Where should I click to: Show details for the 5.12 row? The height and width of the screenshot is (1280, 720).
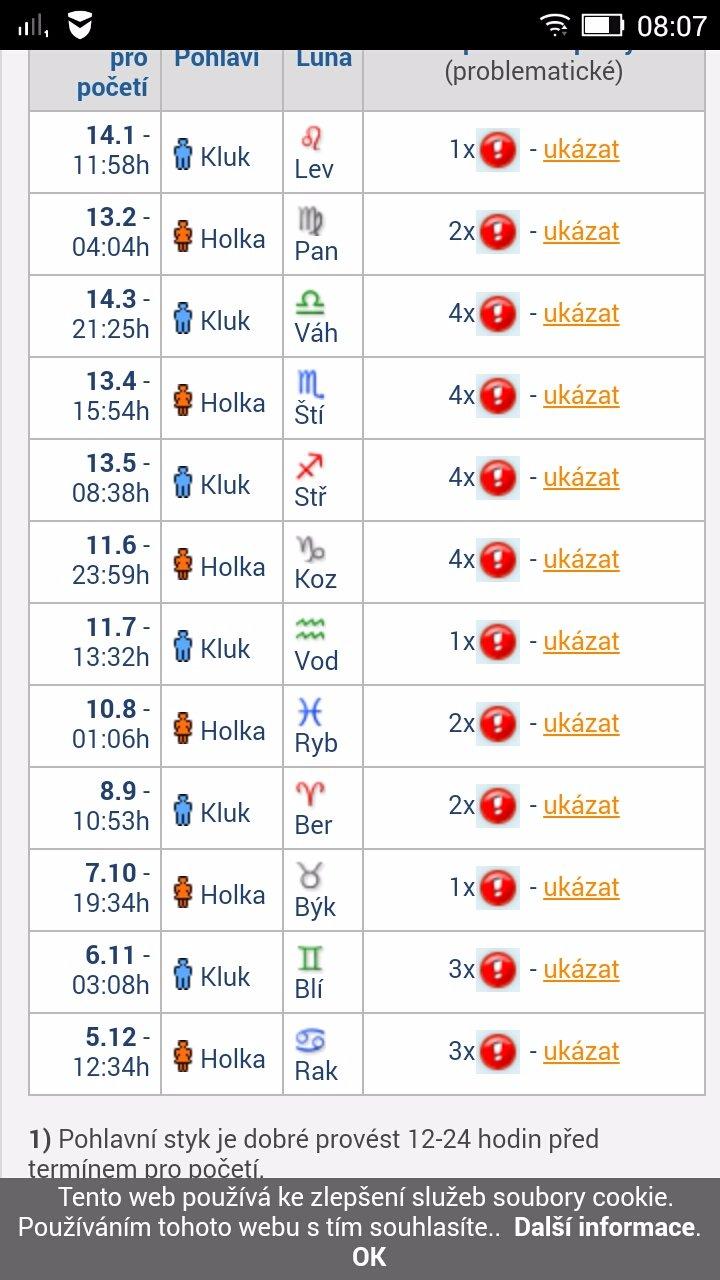pyautogui.click(x=581, y=1052)
